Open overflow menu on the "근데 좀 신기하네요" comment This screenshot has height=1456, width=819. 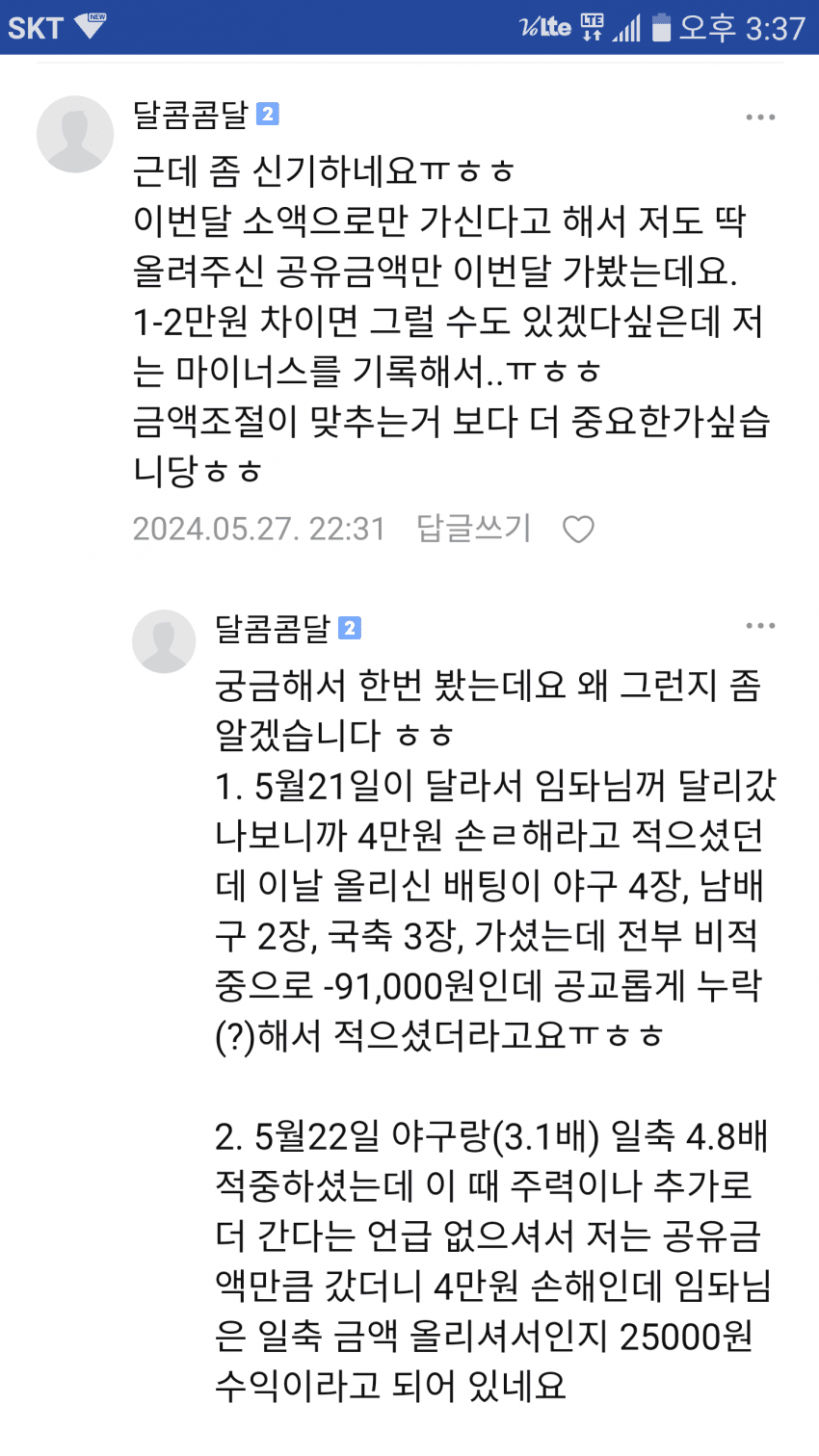coord(759,117)
